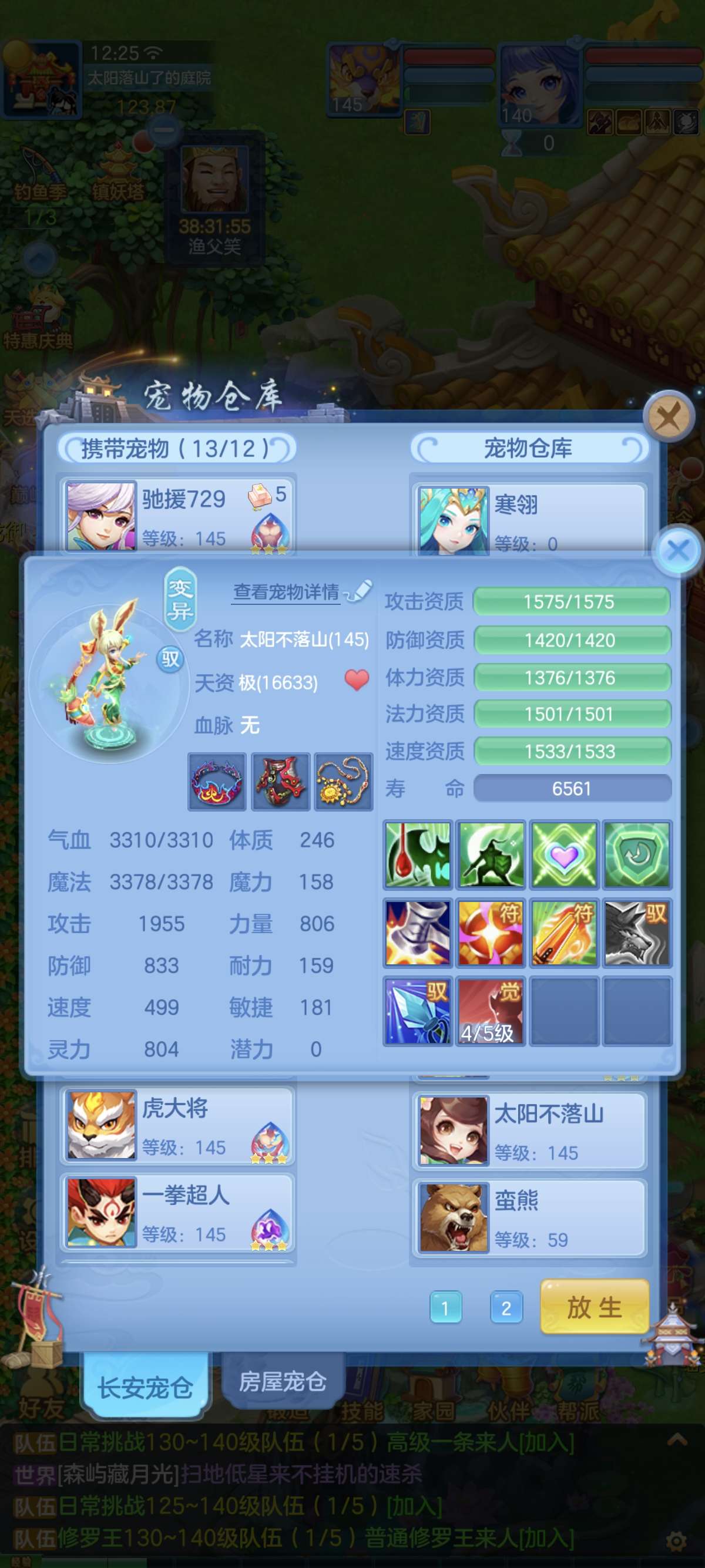Close the 宠物仓库 window
The width and height of the screenshot is (705, 1568).
click(x=669, y=417)
